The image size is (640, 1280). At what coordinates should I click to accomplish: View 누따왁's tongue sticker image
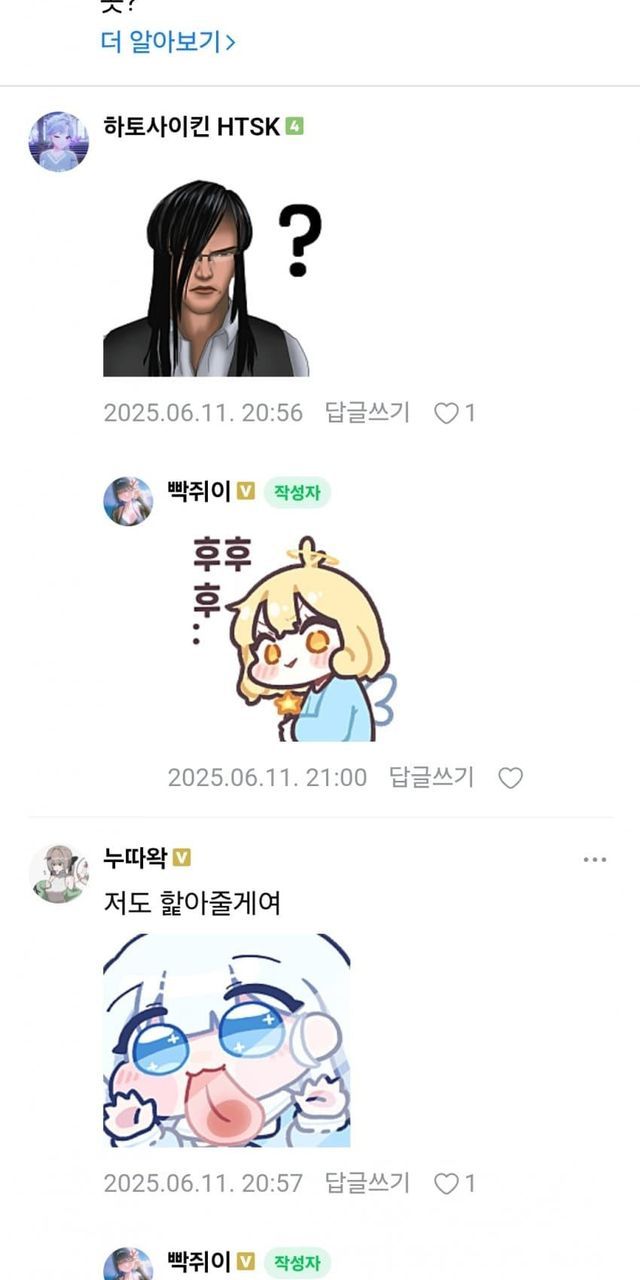pos(226,1040)
